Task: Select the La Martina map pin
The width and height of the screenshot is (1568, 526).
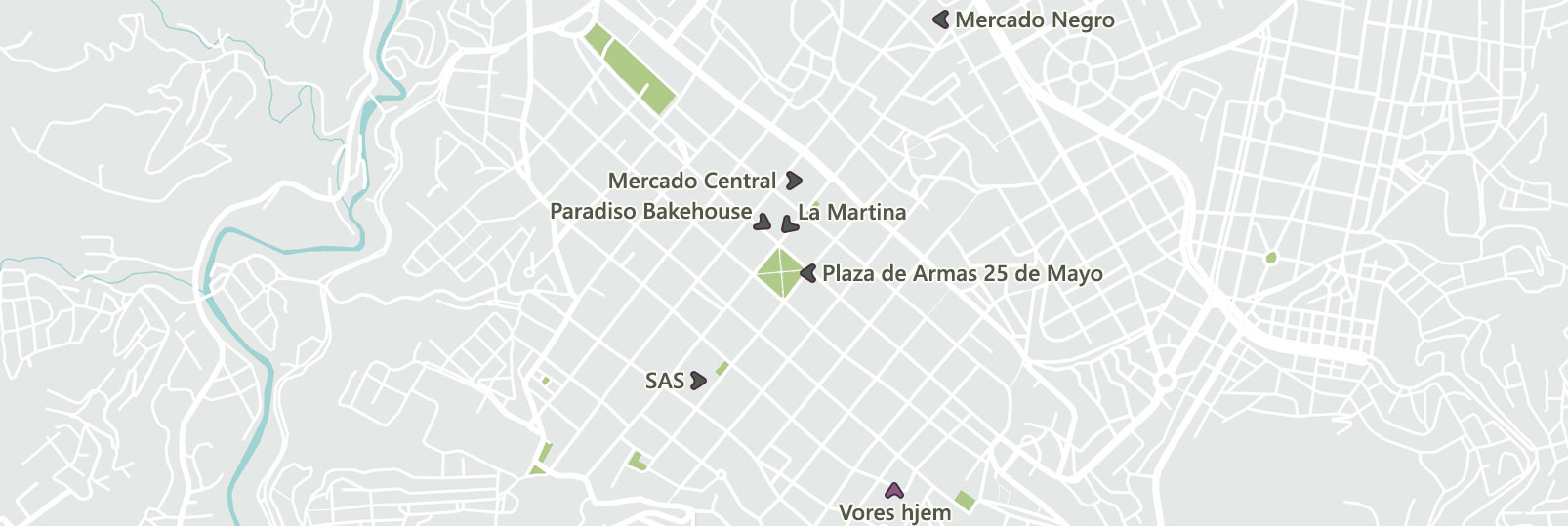Action: [789, 223]
